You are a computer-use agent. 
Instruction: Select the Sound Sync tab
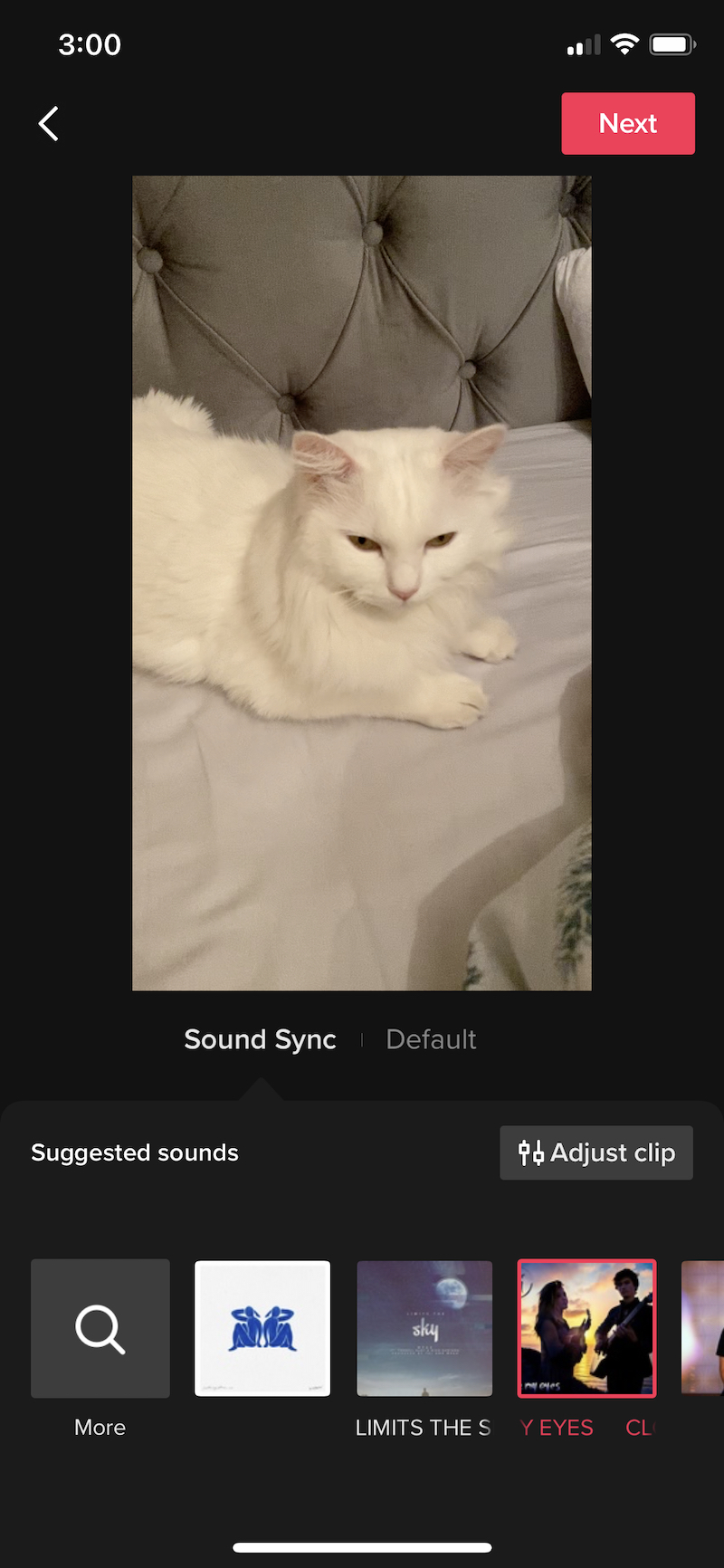pyautogui.click(x=260, y=1039)
